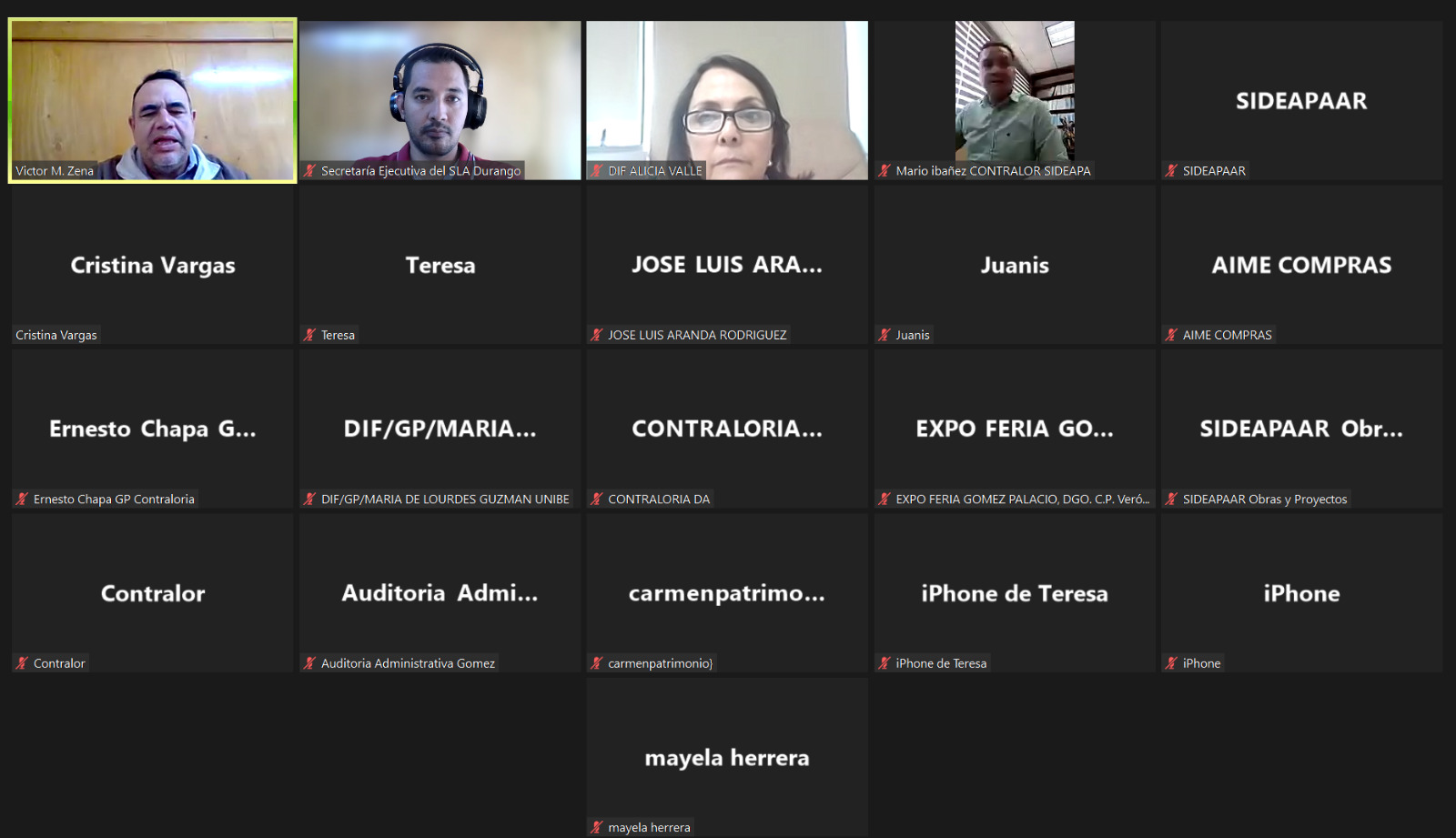Viewport: 1456px width, 838px height.
Task: Select Victor M. Zena's video tile
Action: coord(152,100)
